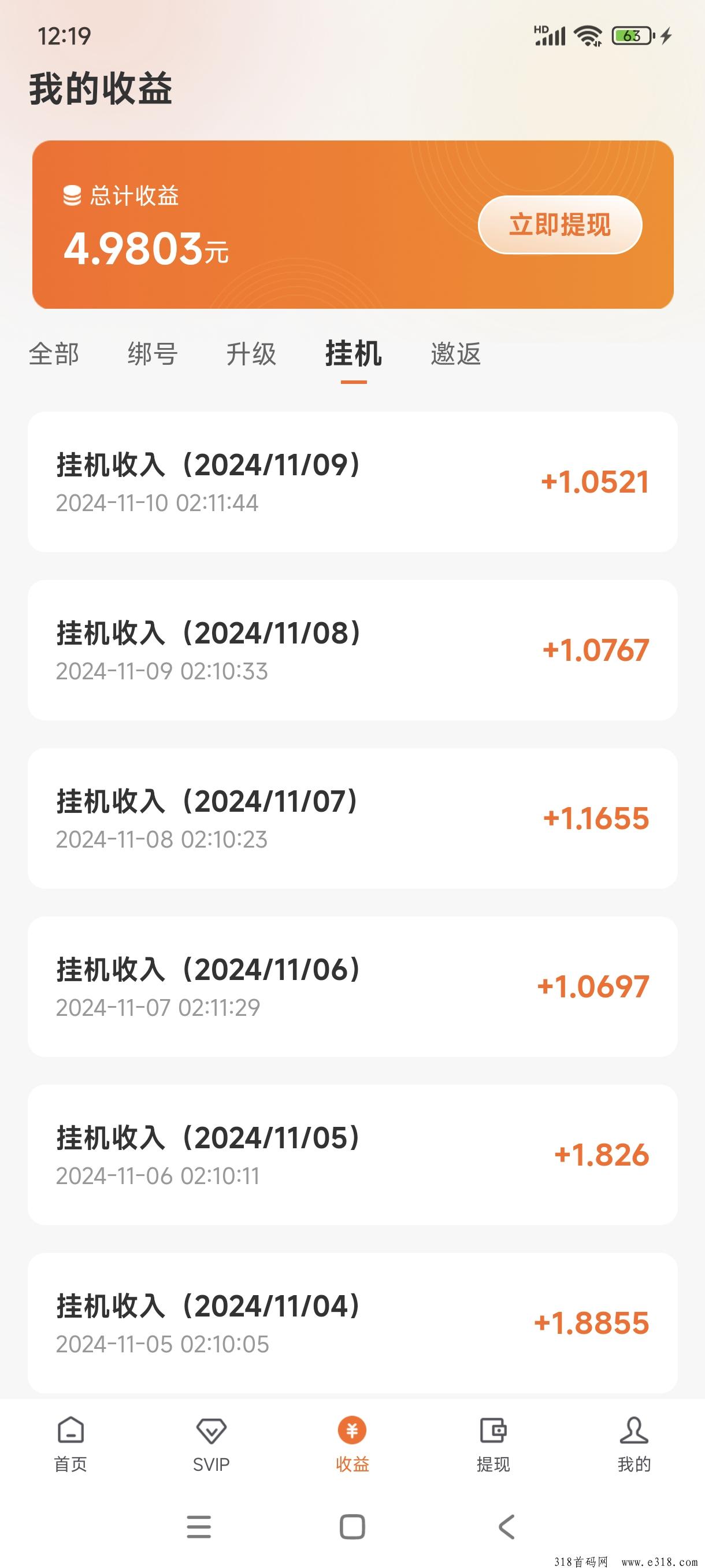Open the SVIP section
This screenshot has width=705, height=1568.
(x=211, y=1445)
